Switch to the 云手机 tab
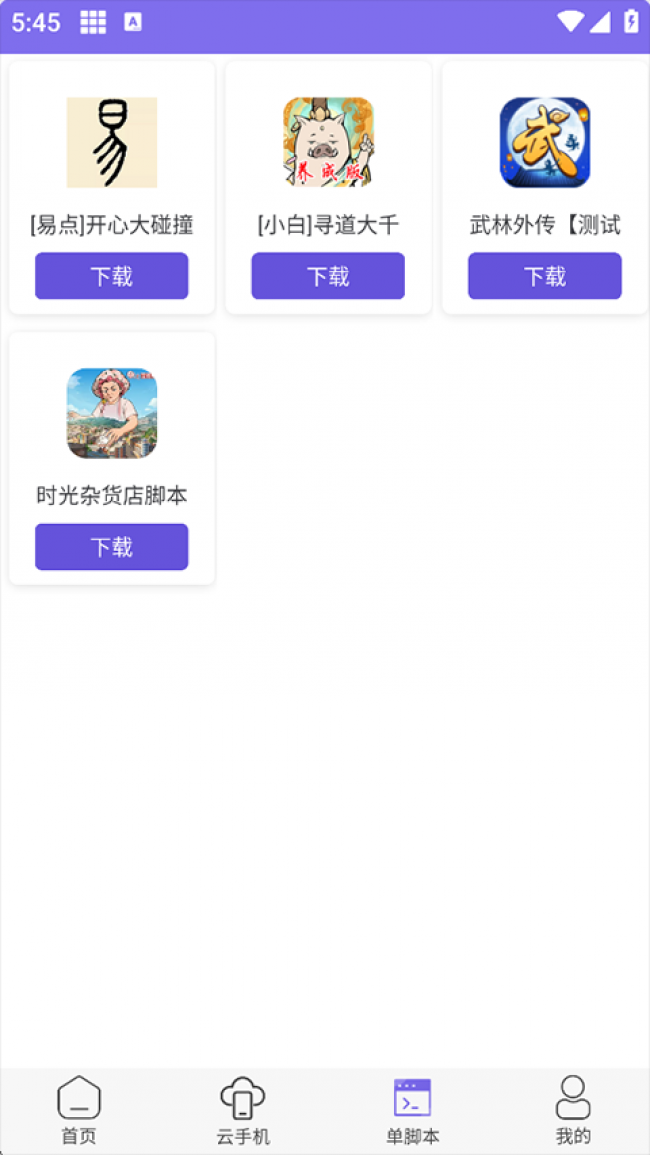Image resolution: width=650 pixels, height=1155 pixels. point(243,1110)
